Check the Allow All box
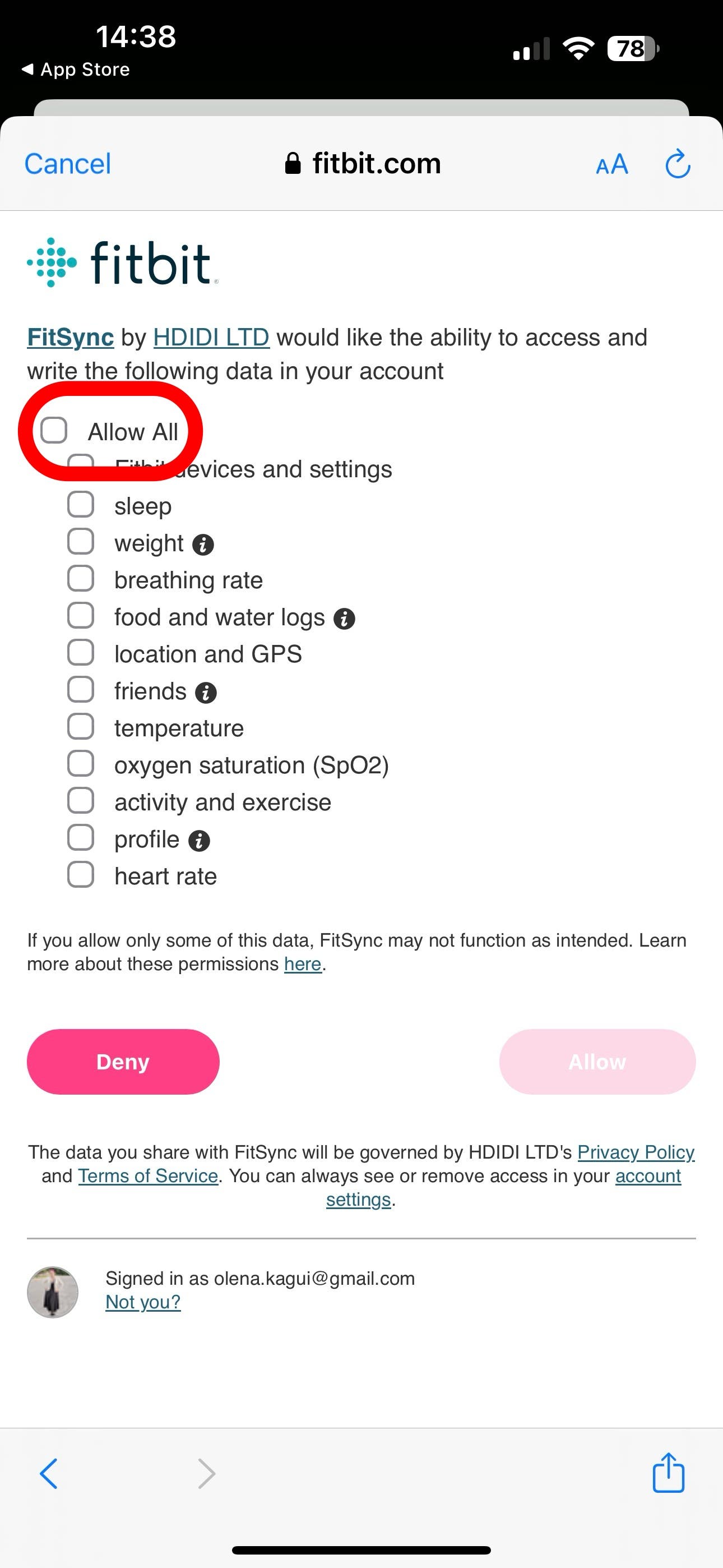The height and width of the screenshot is (1568, 723). (x=54, y=430)
